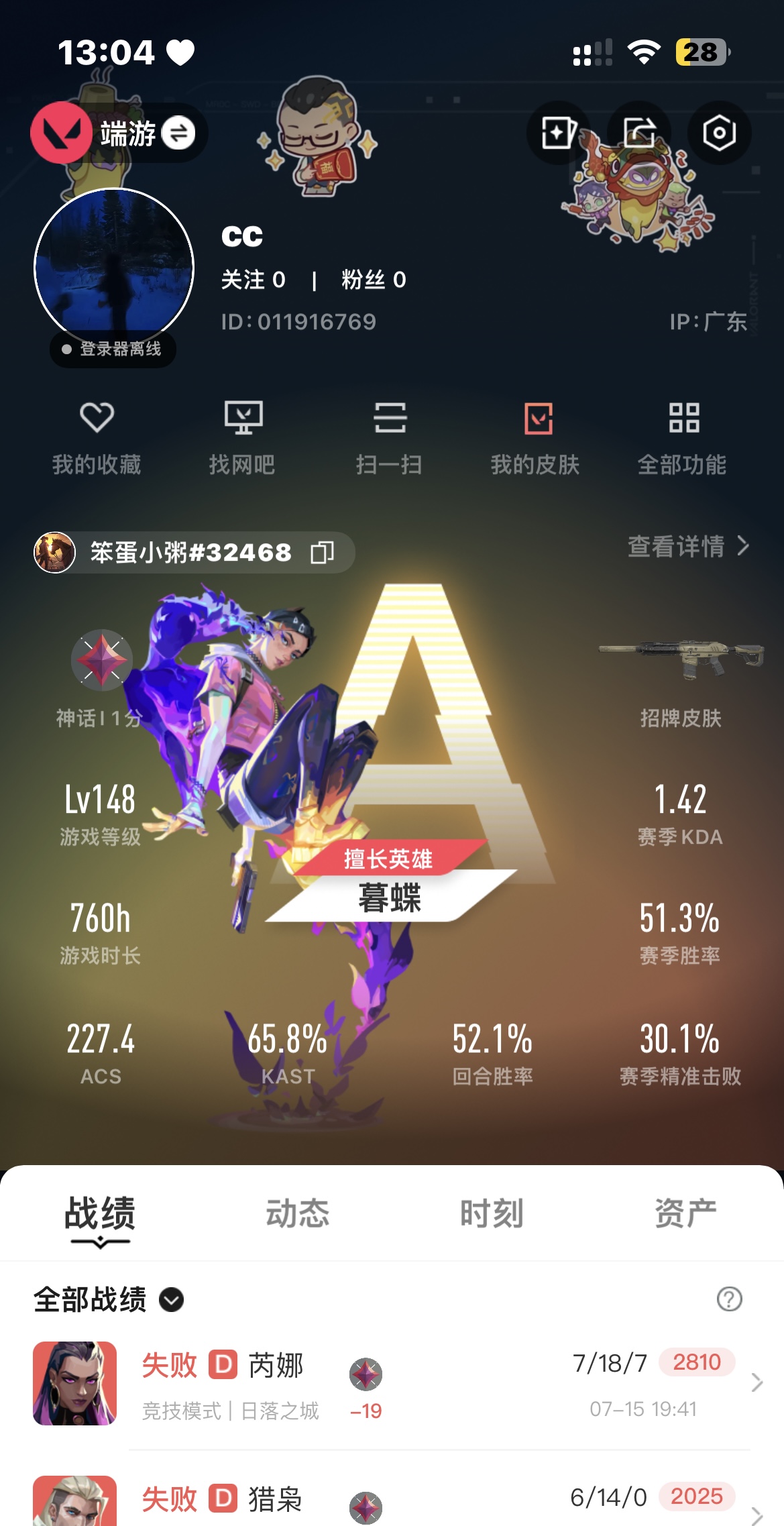This screenshot has width=784, height=1526.
Task: Switch to the 资产 tab
Action: [x=685, y=1213]
